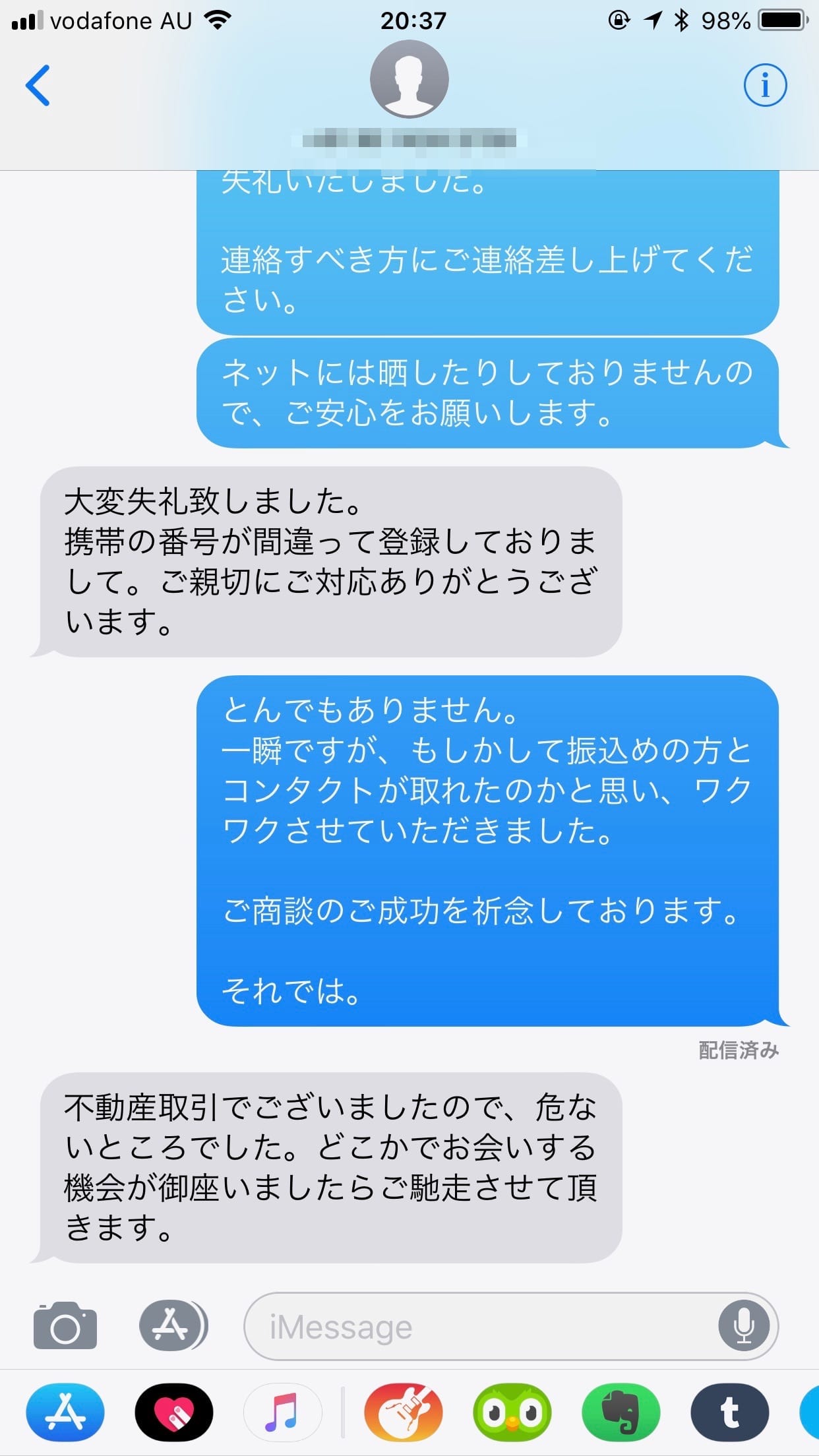Open the GarageBand iMessage app
This screenshot has width=819, height=1456.
tap(403, 1412)
